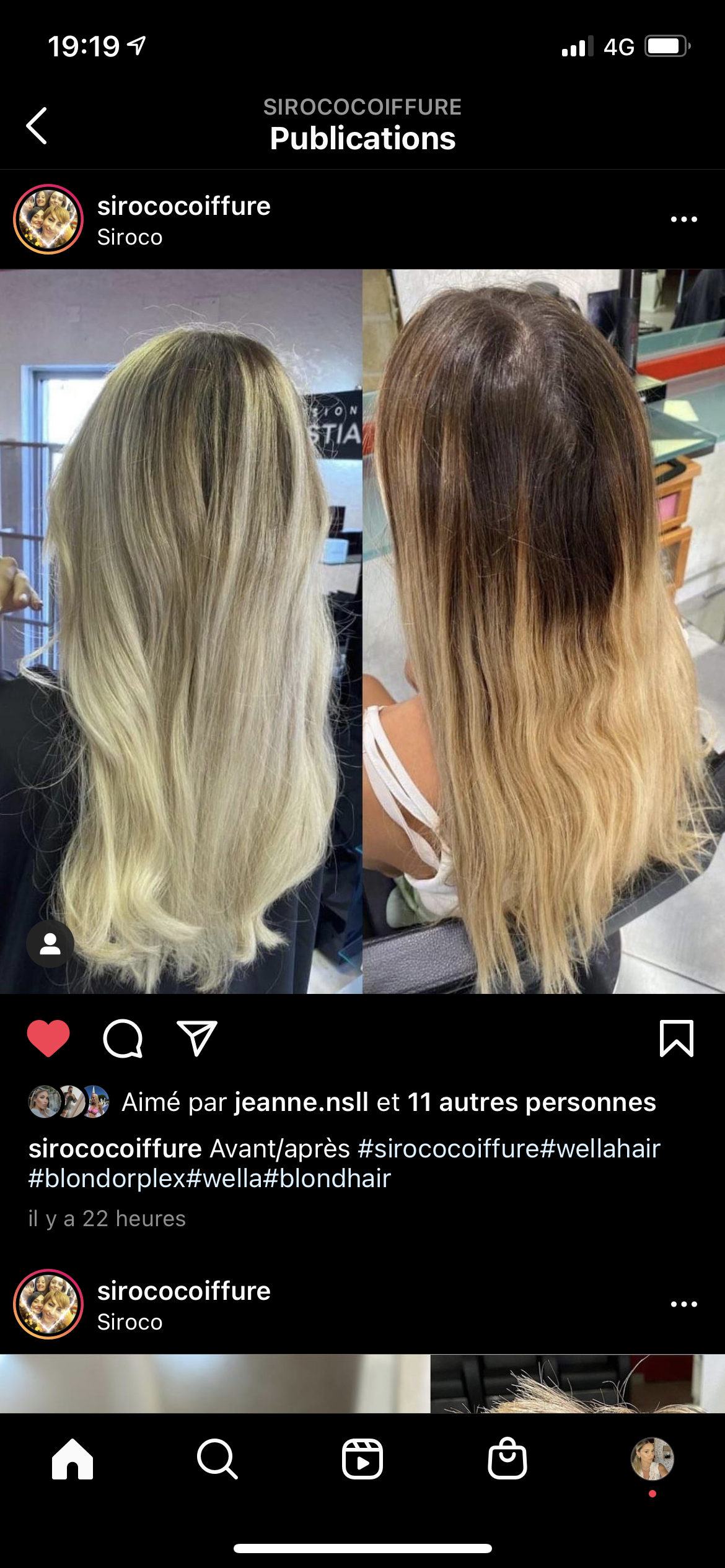Open comments on the hair post

[123, 1038]
